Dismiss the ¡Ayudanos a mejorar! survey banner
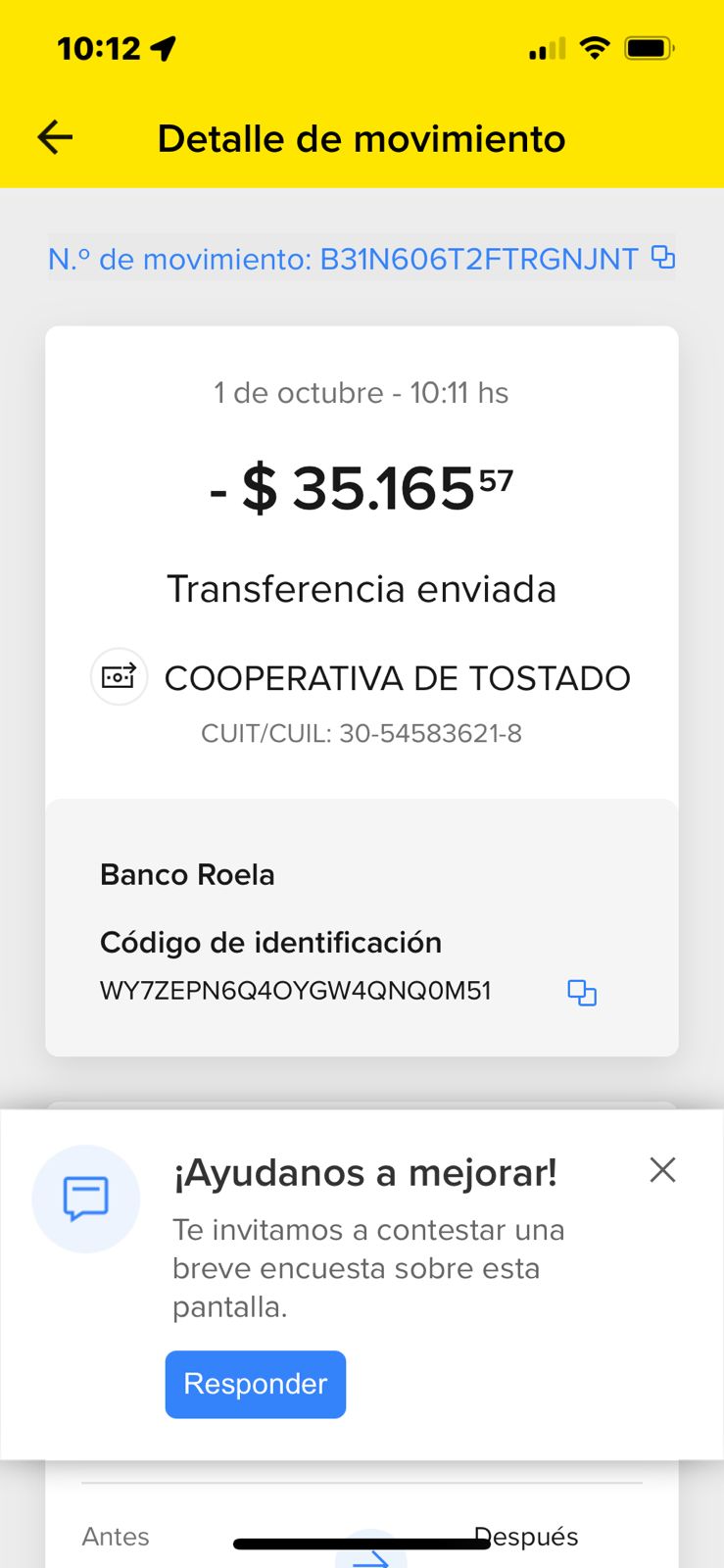Screen dimensions: 724x1568 pos(662,1169)
